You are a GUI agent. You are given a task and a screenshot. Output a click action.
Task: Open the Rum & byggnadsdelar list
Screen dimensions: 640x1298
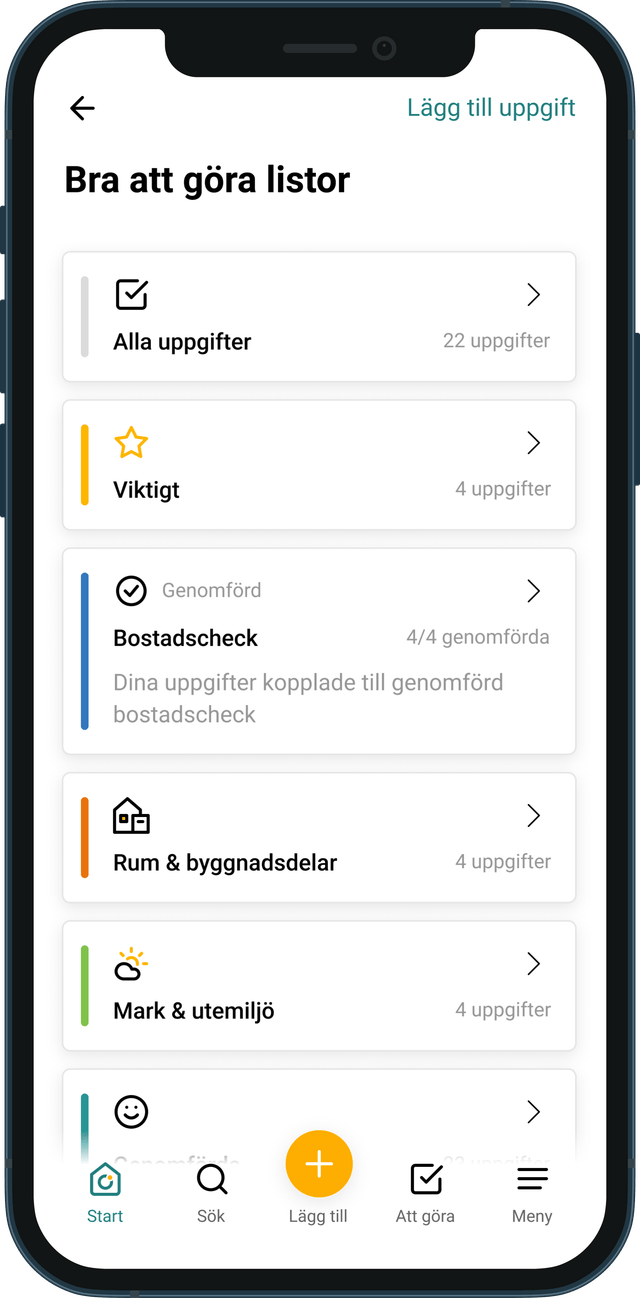pyautogui.click(x=319, y=837)
